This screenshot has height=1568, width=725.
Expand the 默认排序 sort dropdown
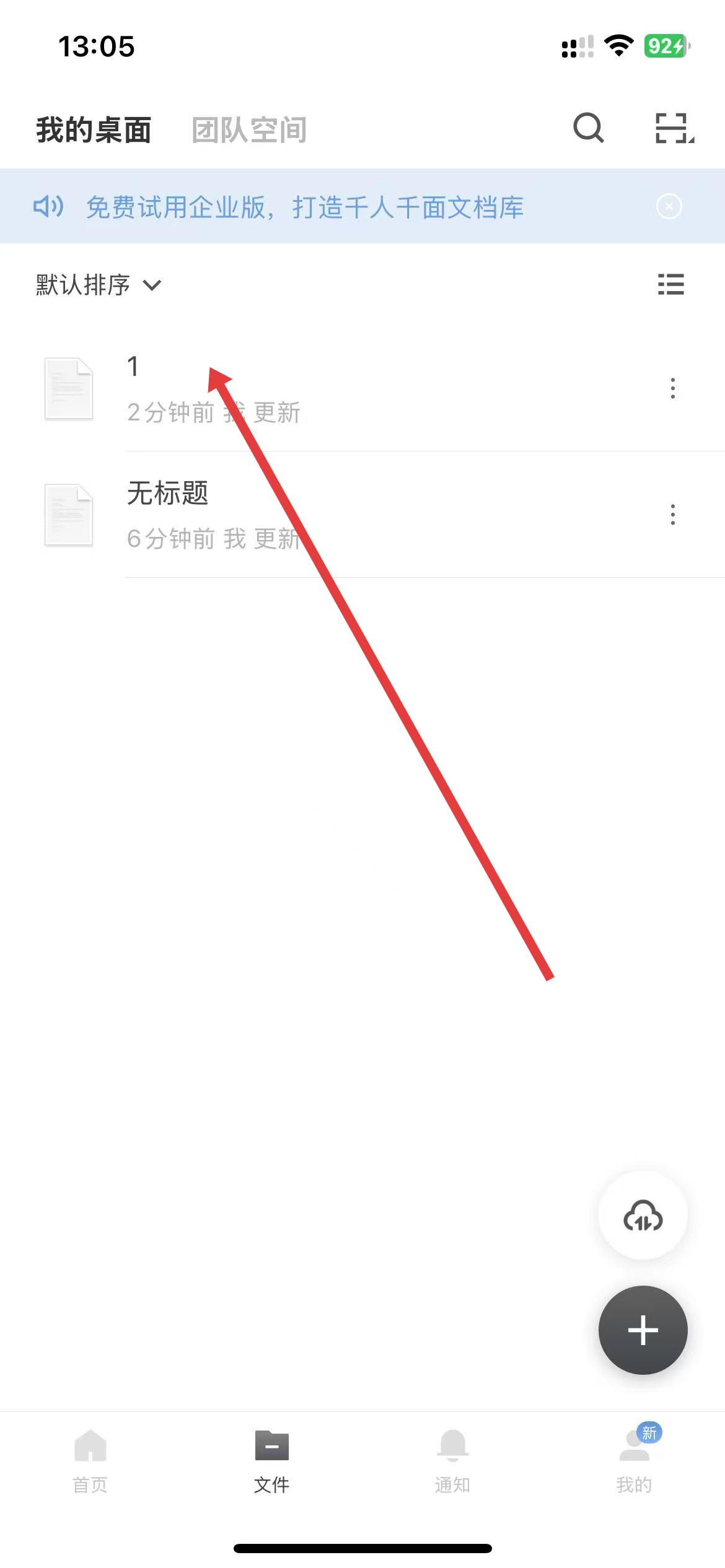[x=98, y=285]
